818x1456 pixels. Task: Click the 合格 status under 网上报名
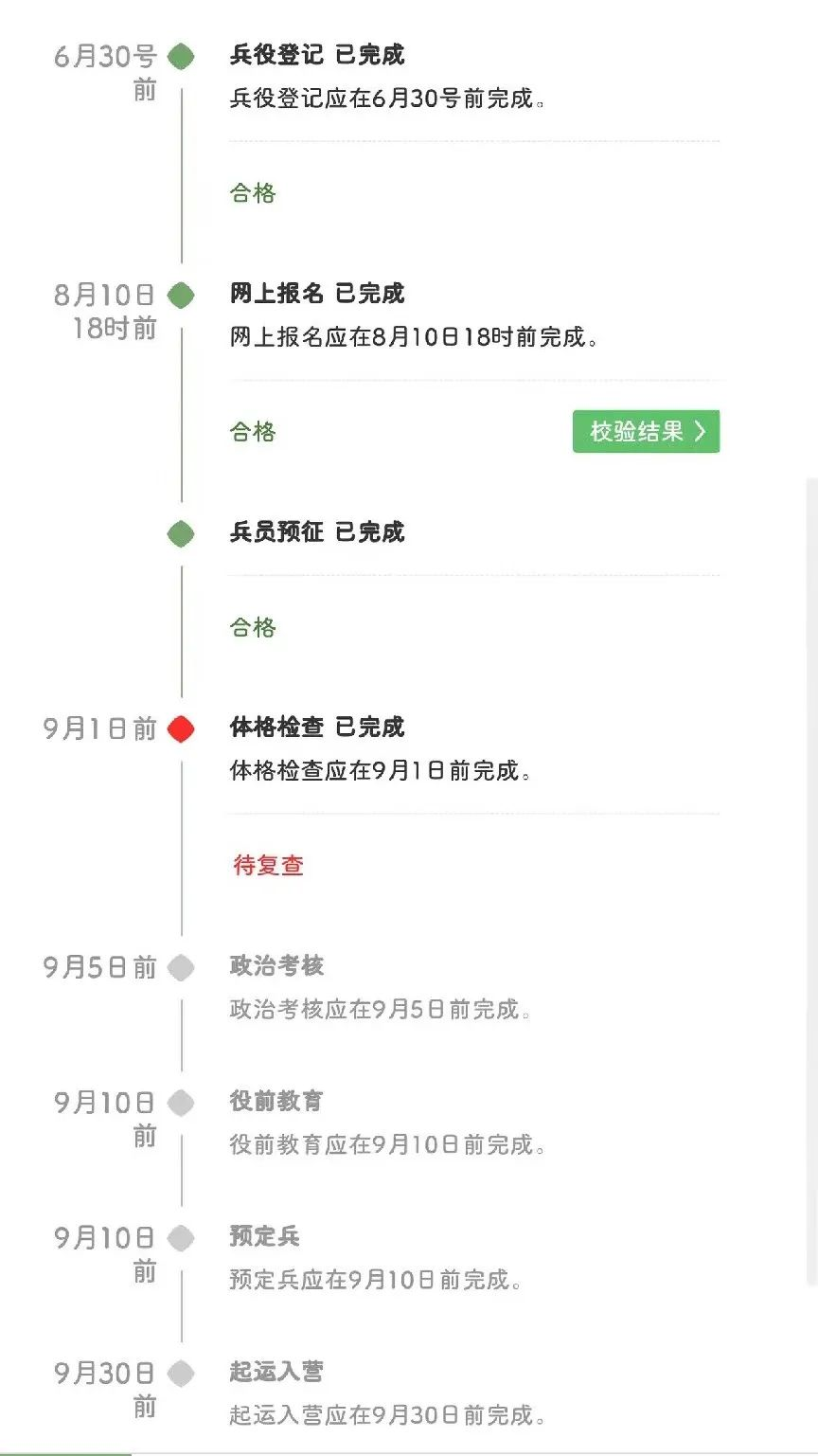(254, 433)
